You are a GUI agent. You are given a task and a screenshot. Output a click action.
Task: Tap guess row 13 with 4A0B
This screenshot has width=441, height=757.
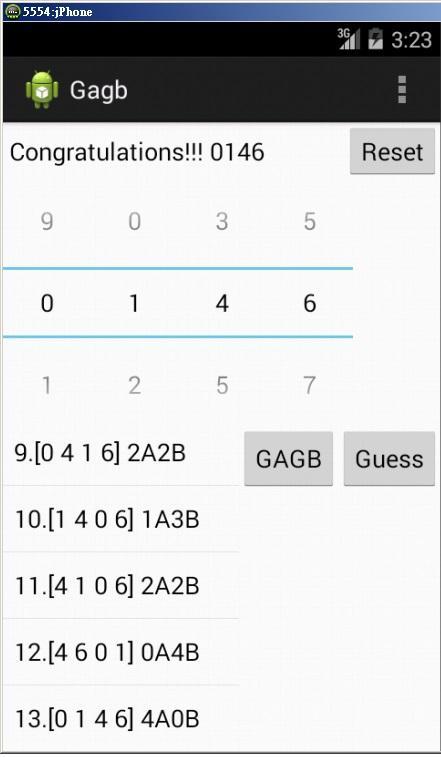click(121, 718)
